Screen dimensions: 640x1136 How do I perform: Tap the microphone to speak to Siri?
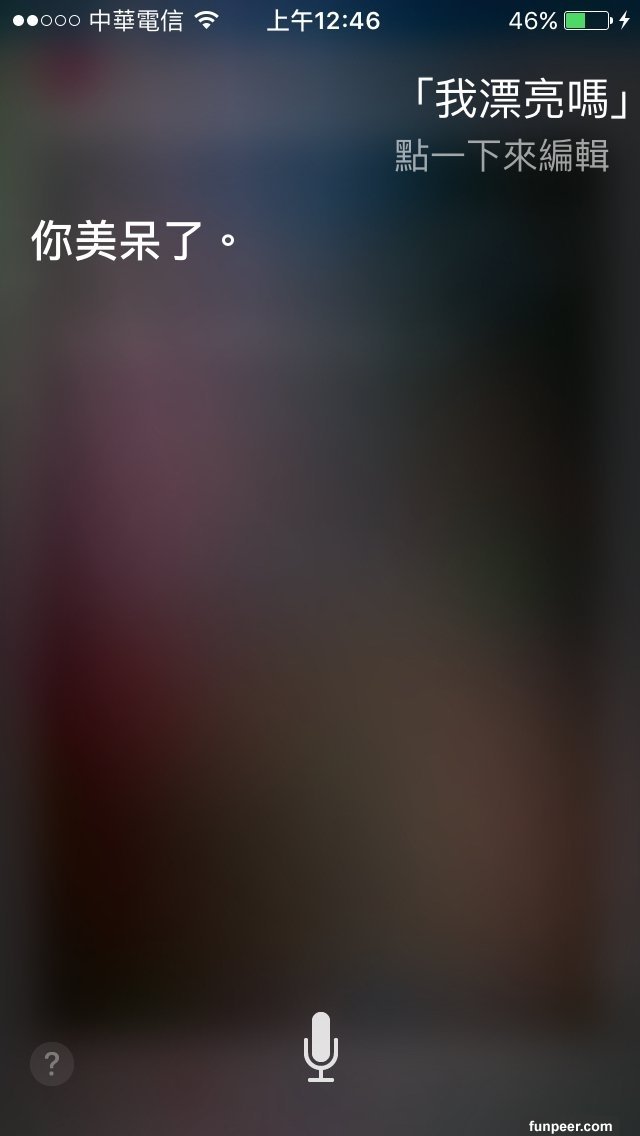[x=320, y=1046]
